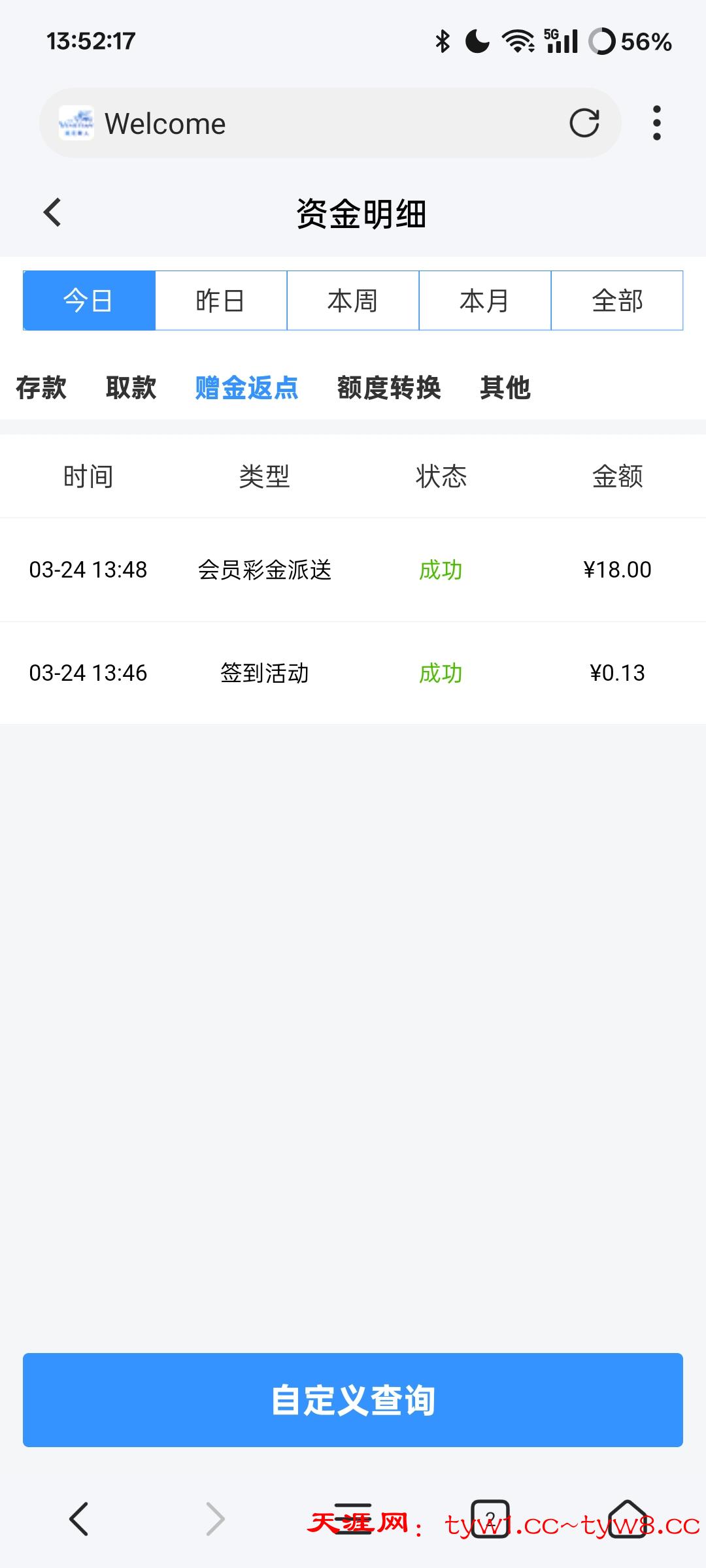Open the browser overflow menu
The width and height of the screenshot is (706, 1568).
(656, 123)
